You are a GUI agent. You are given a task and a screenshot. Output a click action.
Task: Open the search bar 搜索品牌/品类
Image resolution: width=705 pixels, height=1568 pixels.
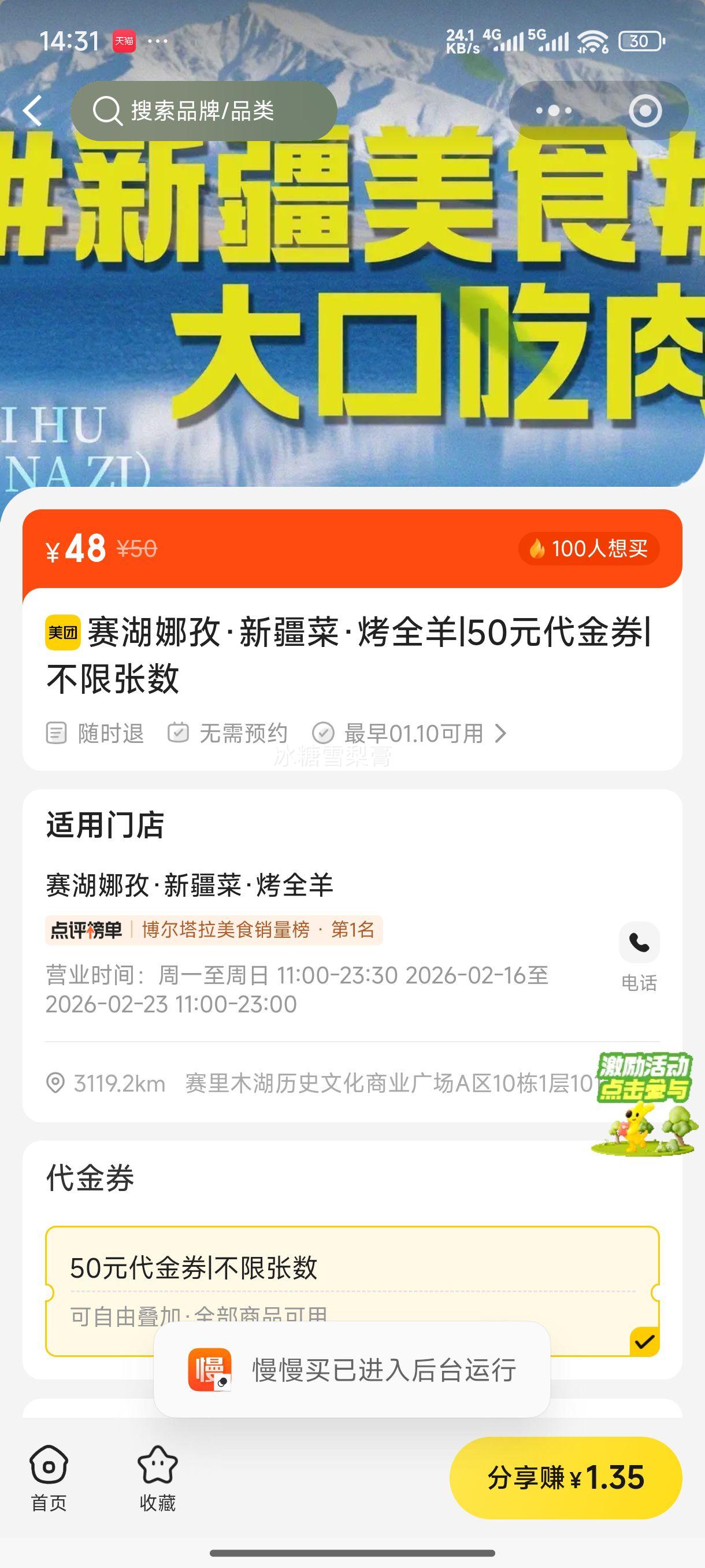point(204,110)
